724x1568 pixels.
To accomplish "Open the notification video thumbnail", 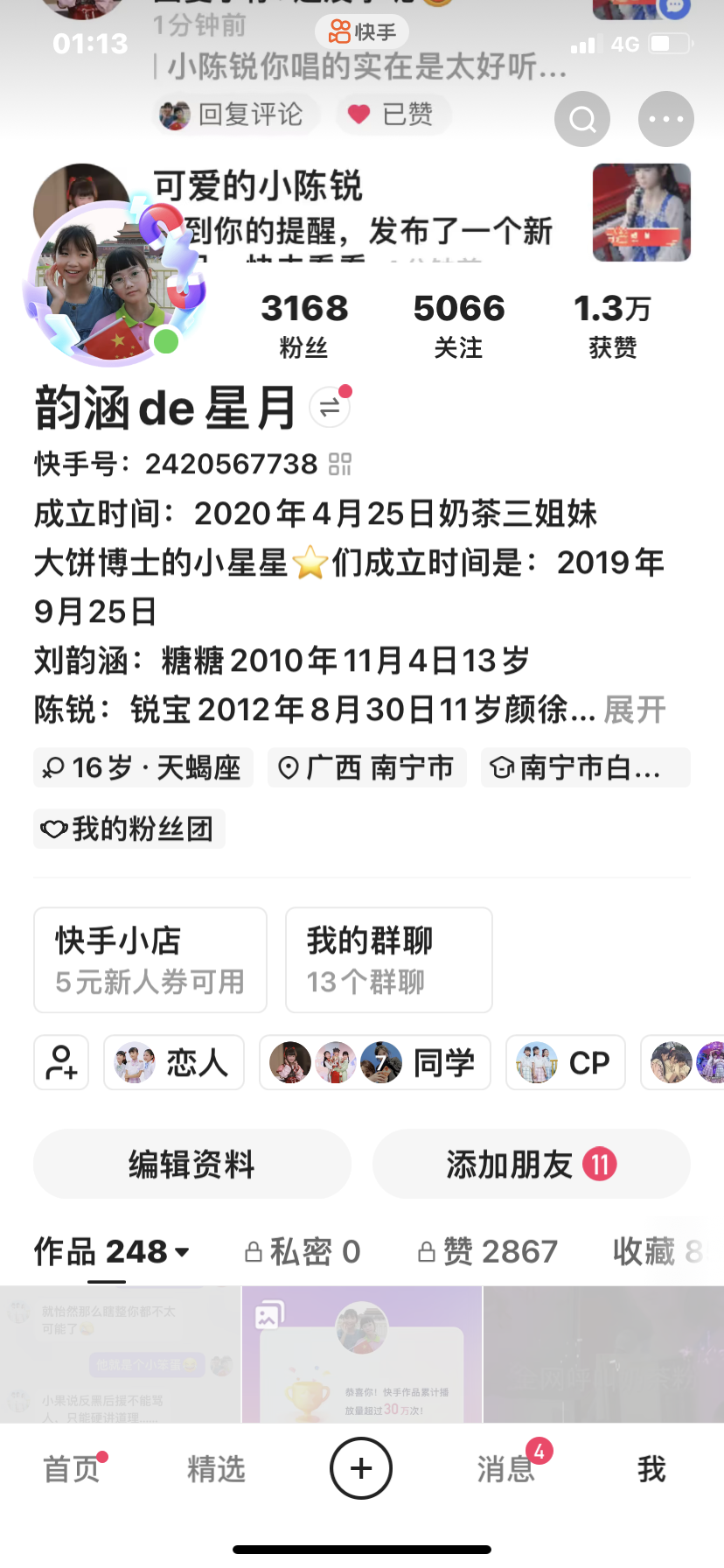I will pyautogui.click(x=642, y=213).
